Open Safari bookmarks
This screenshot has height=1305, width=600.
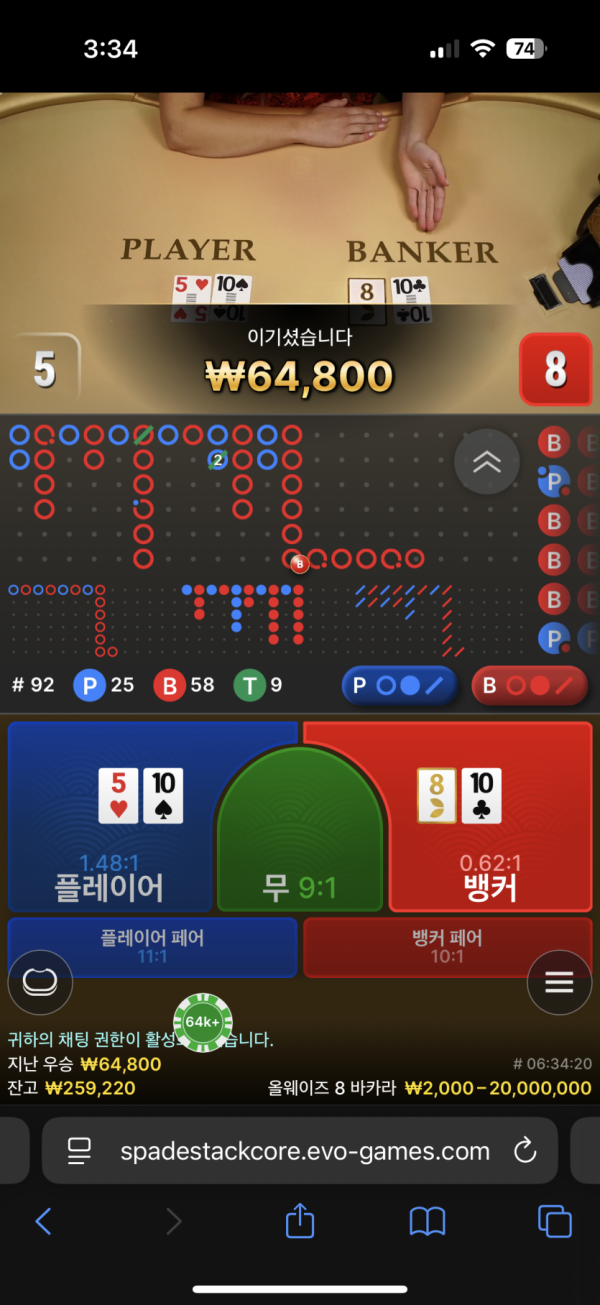427,1221
